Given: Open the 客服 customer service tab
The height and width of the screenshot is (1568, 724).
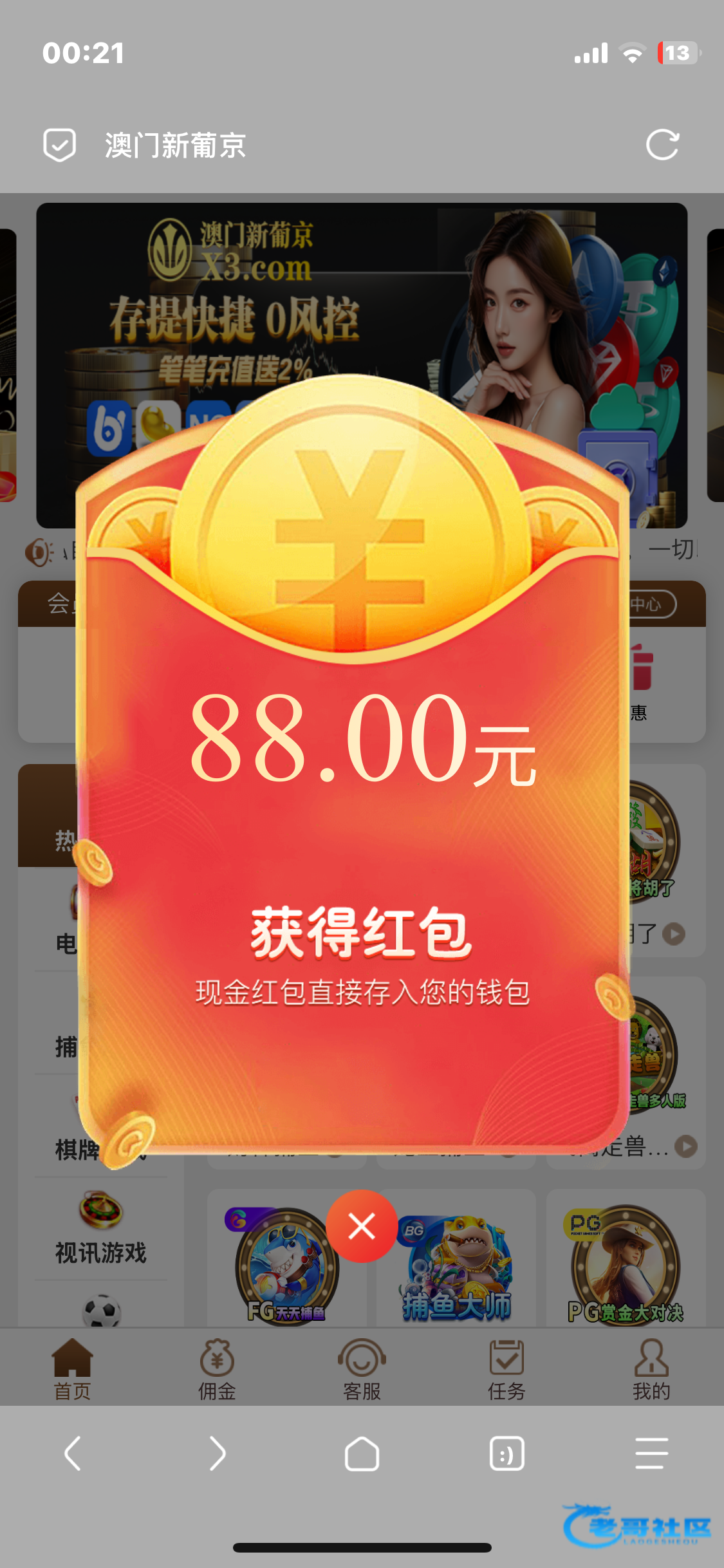Looking at the screenshot, I should (362, 1369).
